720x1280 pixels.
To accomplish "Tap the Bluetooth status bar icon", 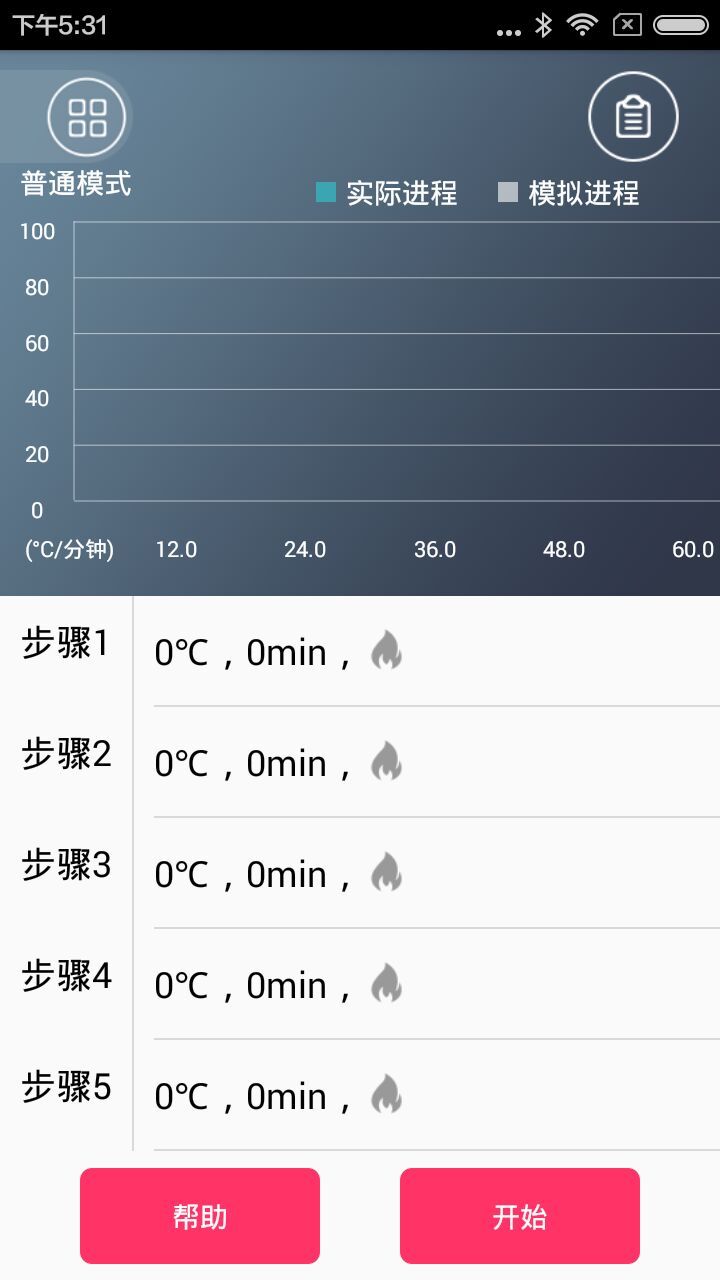I will click(x=545, y=22).
